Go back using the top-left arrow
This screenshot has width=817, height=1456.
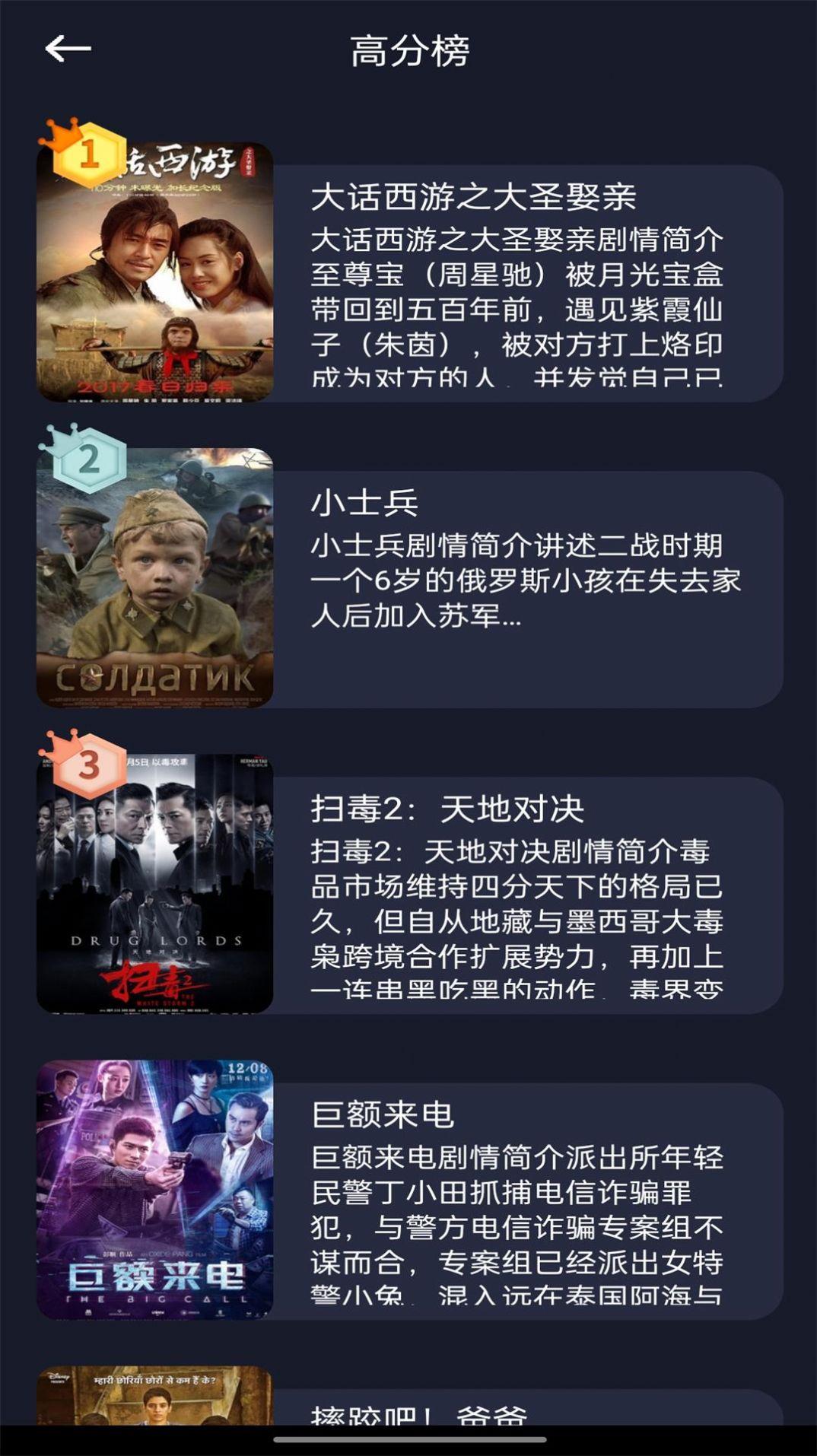click(68, 49)
